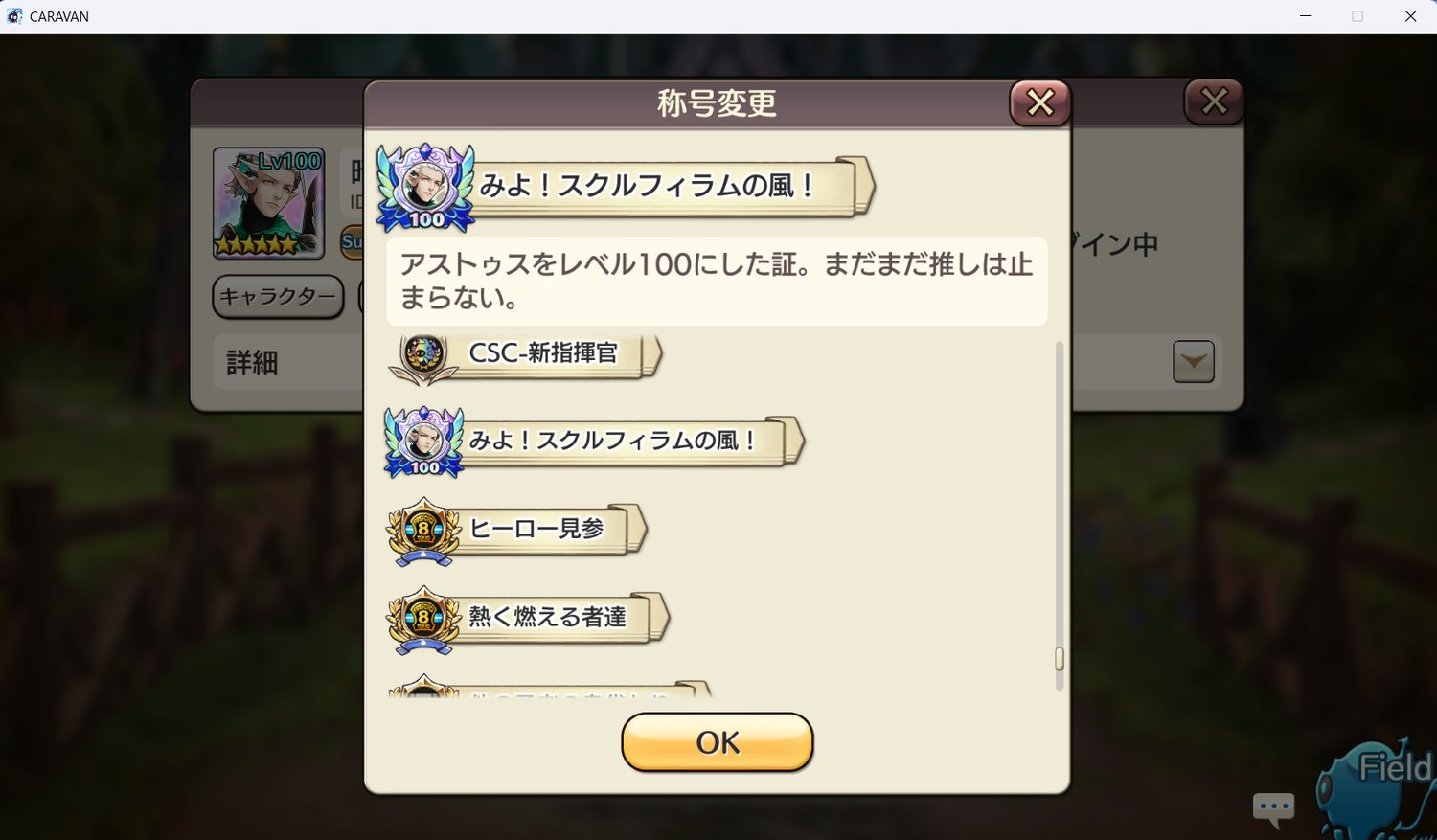Viewport: 1437px width, 840px height.
Task: Choose みよ！スクルフィラムの風！ in the list
Action: point(611,442)
